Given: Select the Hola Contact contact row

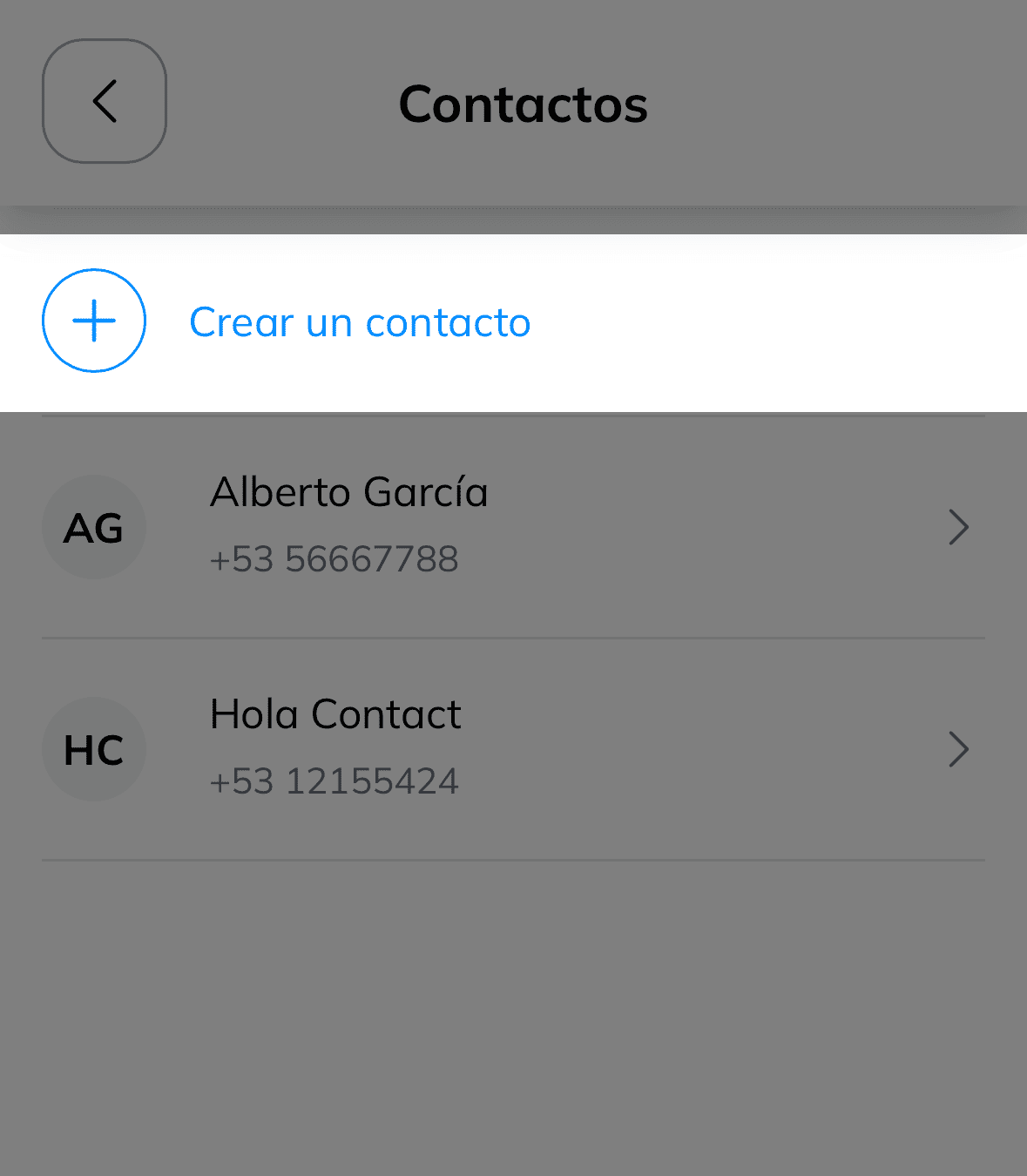Looking at the screenshot, I should coord(514,749).
